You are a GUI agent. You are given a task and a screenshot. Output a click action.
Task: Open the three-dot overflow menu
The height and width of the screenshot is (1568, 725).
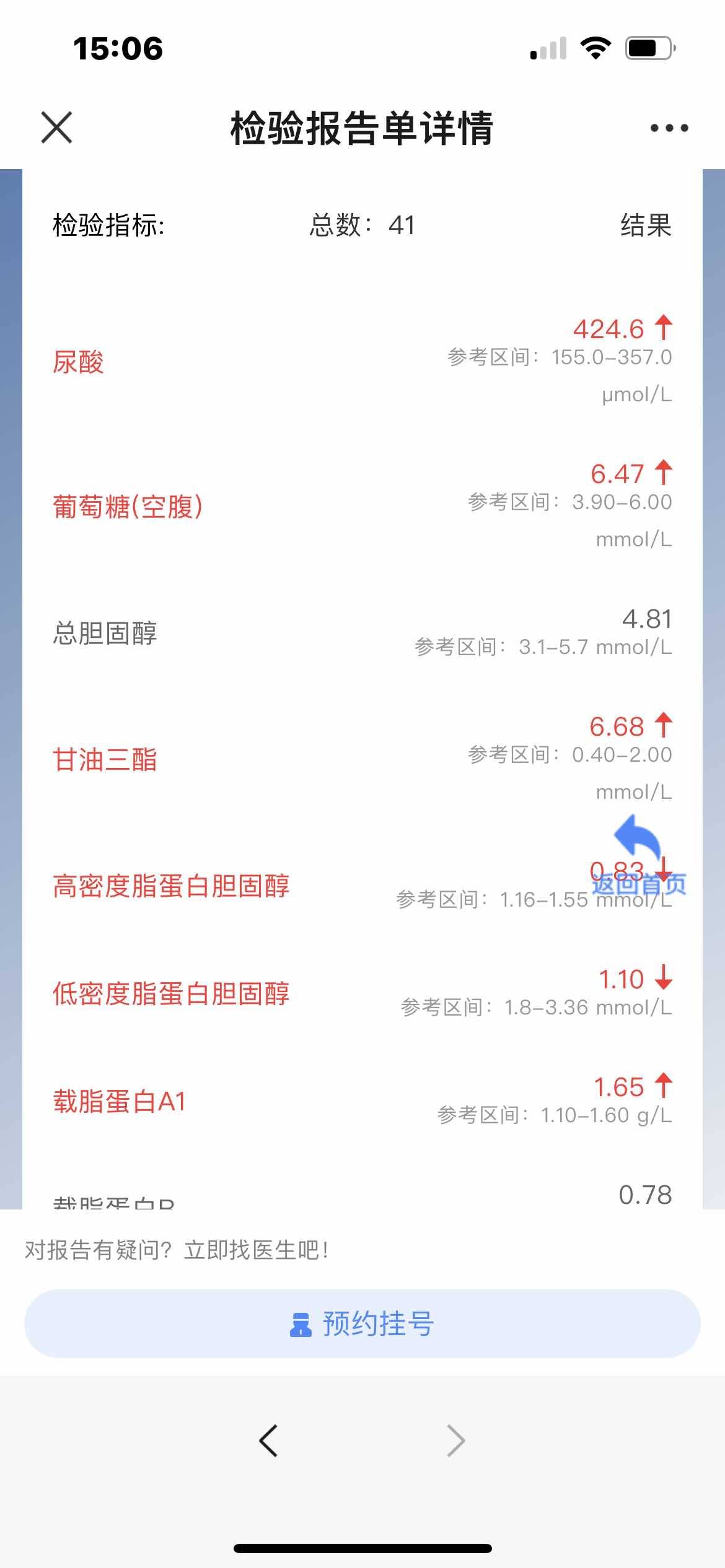pos(669,128)
